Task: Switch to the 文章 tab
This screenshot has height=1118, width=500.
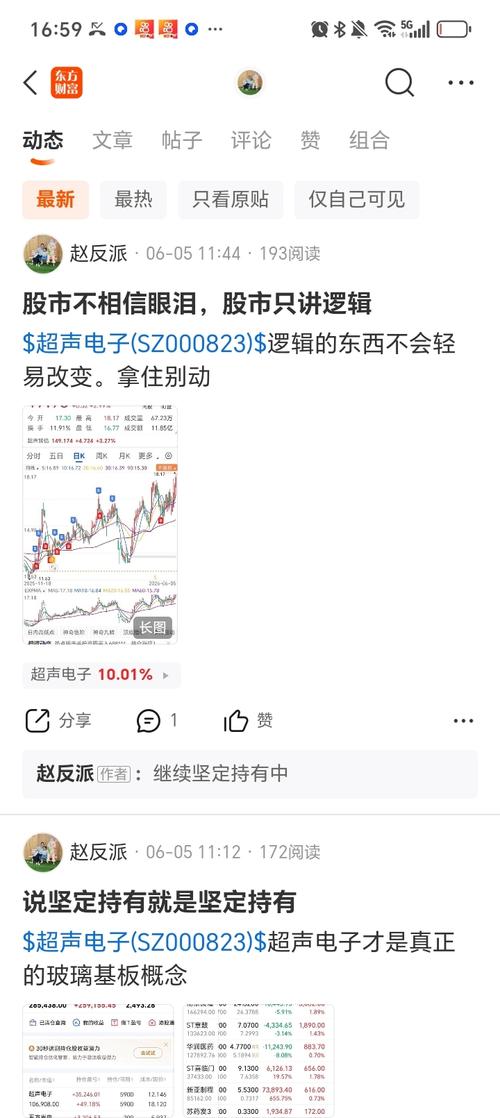Action: 112,140
